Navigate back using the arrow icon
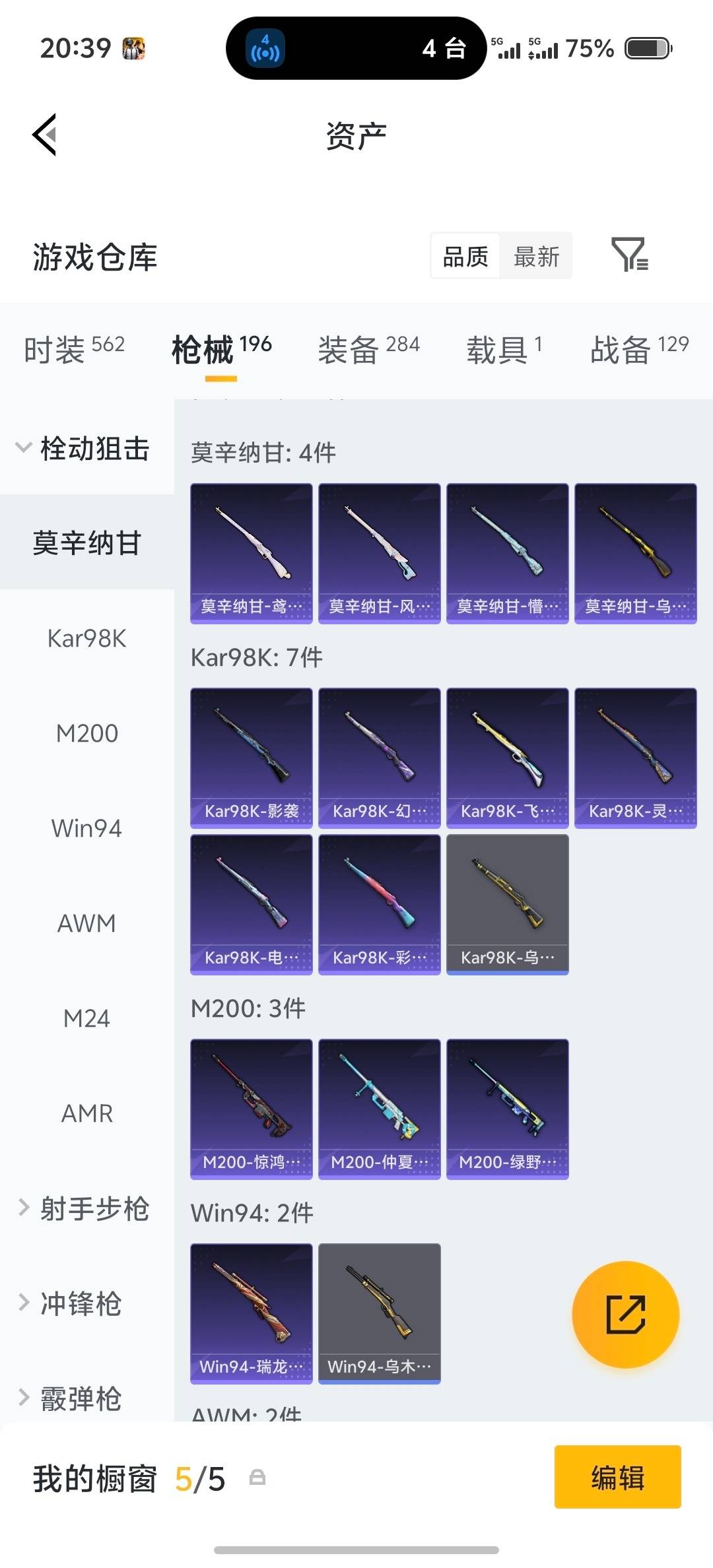This screenshot has width=713, height=1568. click(x=44, y=134)
